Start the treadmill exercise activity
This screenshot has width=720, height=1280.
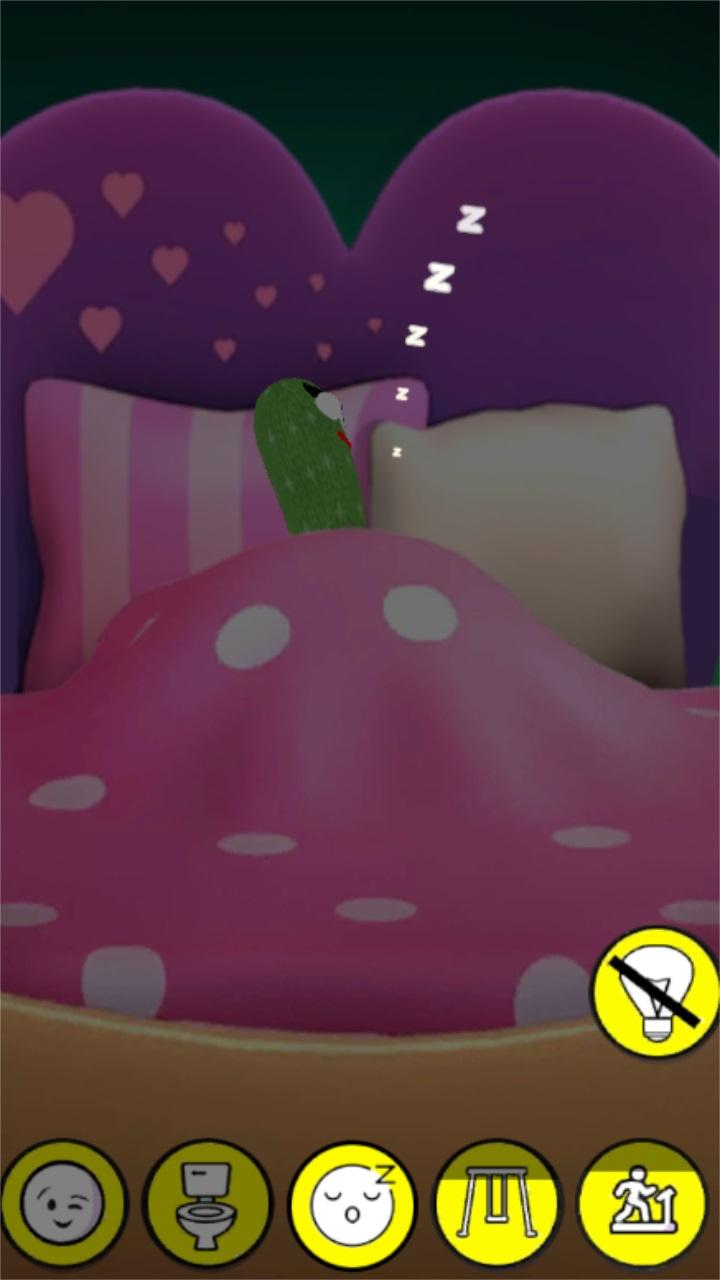642,1204
